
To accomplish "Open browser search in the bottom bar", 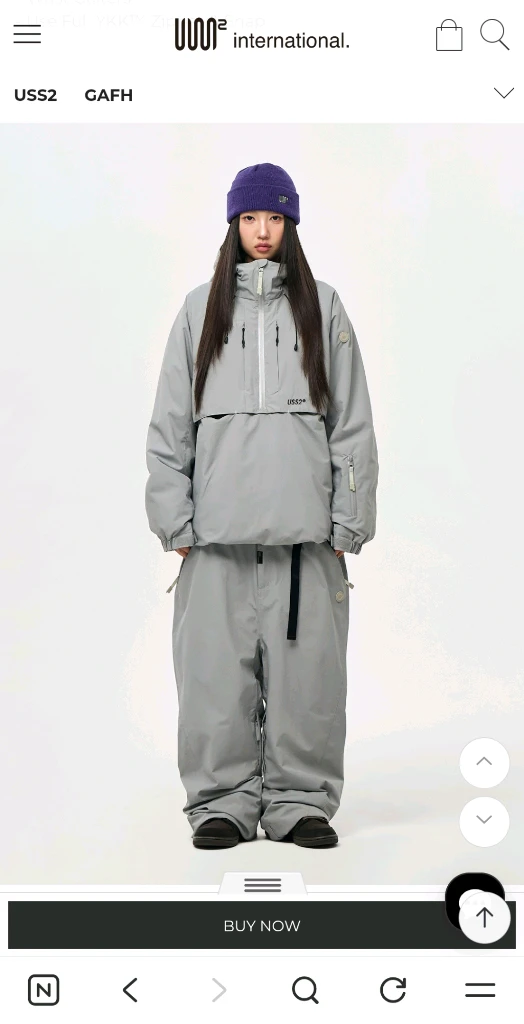I will point(305,990).
